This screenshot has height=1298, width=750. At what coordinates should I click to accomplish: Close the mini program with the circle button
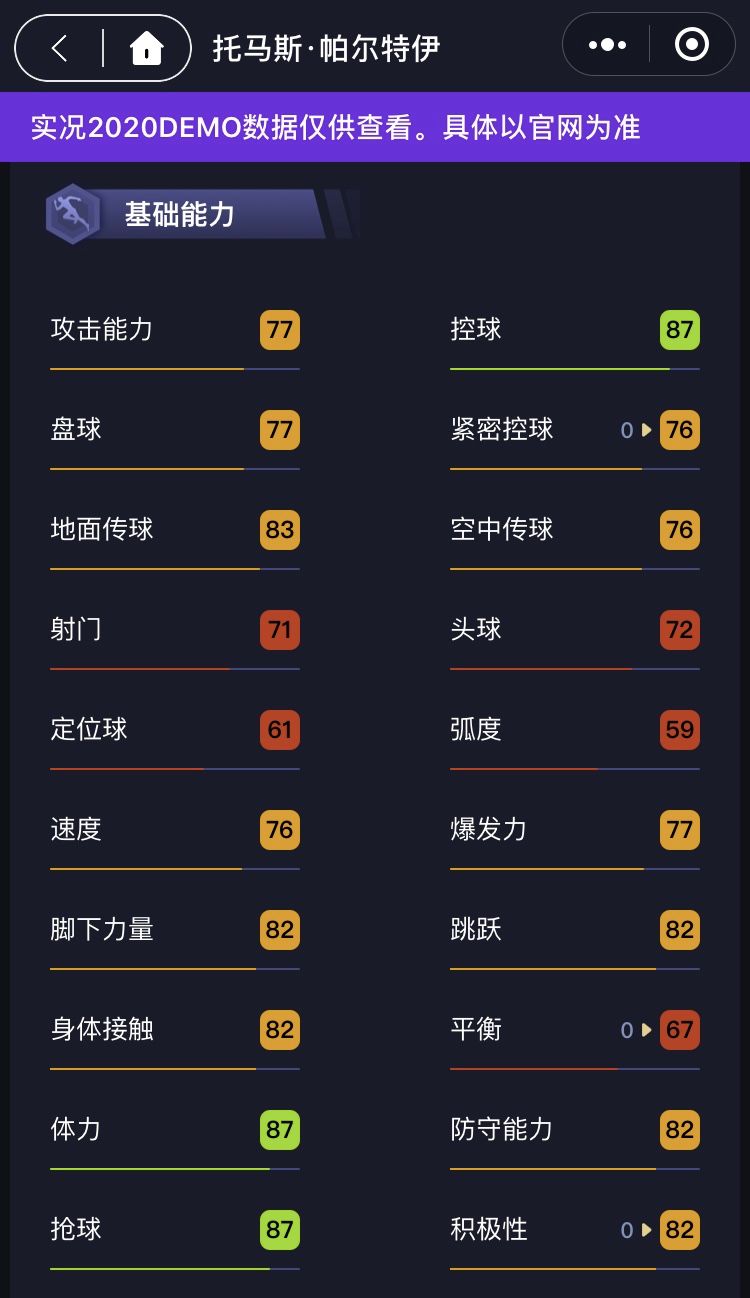[x=692, y=45]
